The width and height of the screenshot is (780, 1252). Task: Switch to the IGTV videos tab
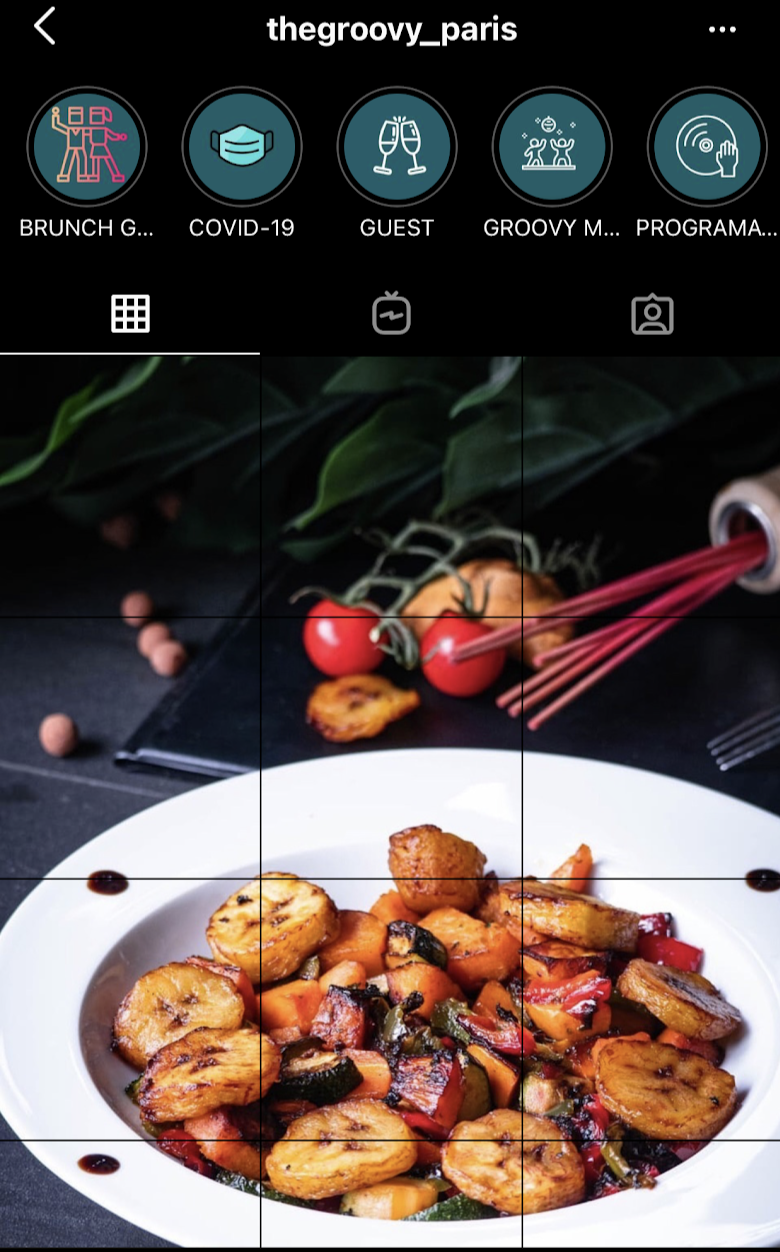tap(391, 314)
